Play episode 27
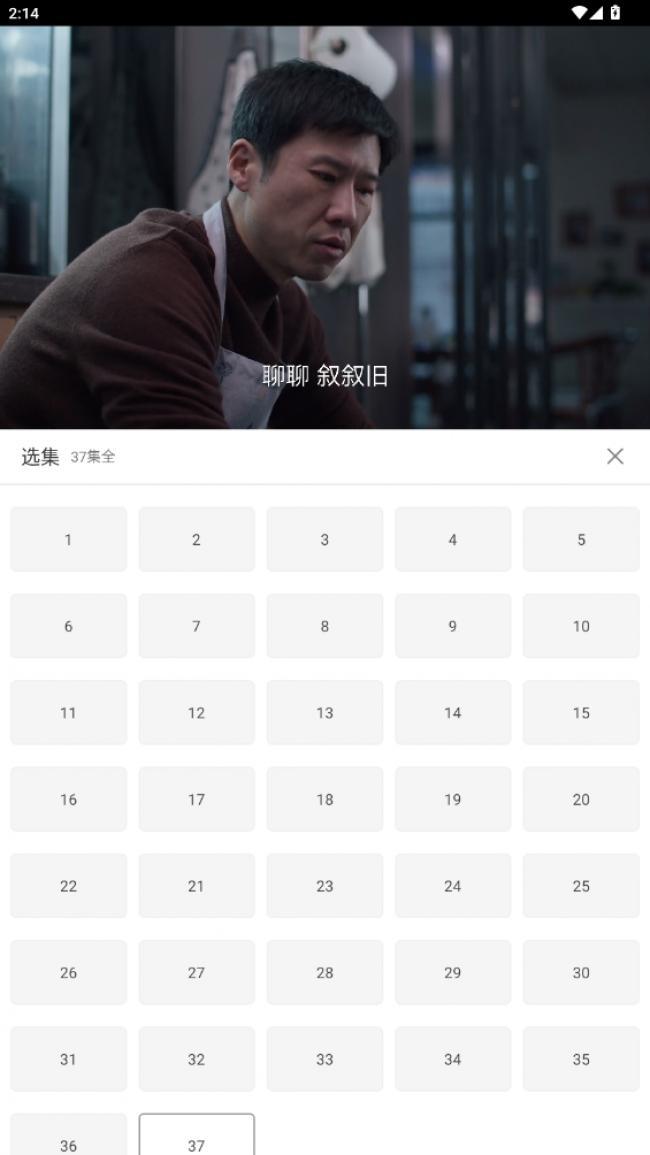650x1155 pixels. (196, 972)
